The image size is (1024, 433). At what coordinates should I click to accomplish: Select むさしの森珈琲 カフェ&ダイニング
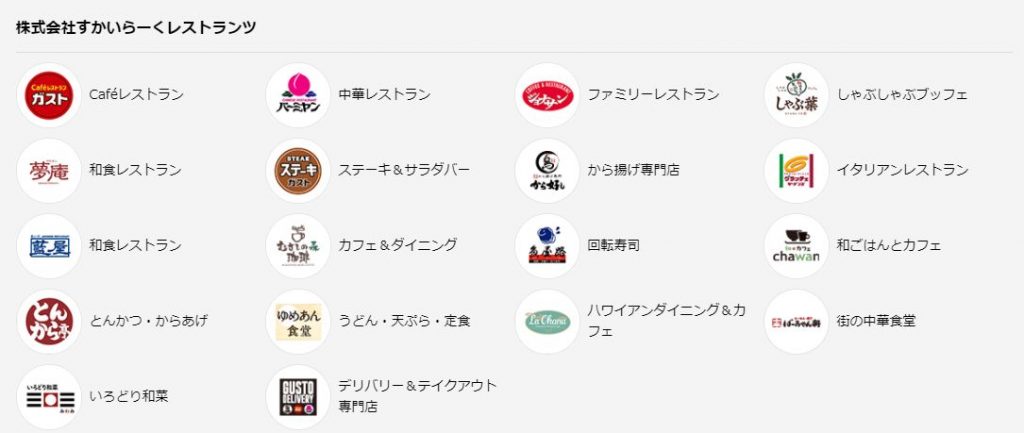[x=298, y=245]
